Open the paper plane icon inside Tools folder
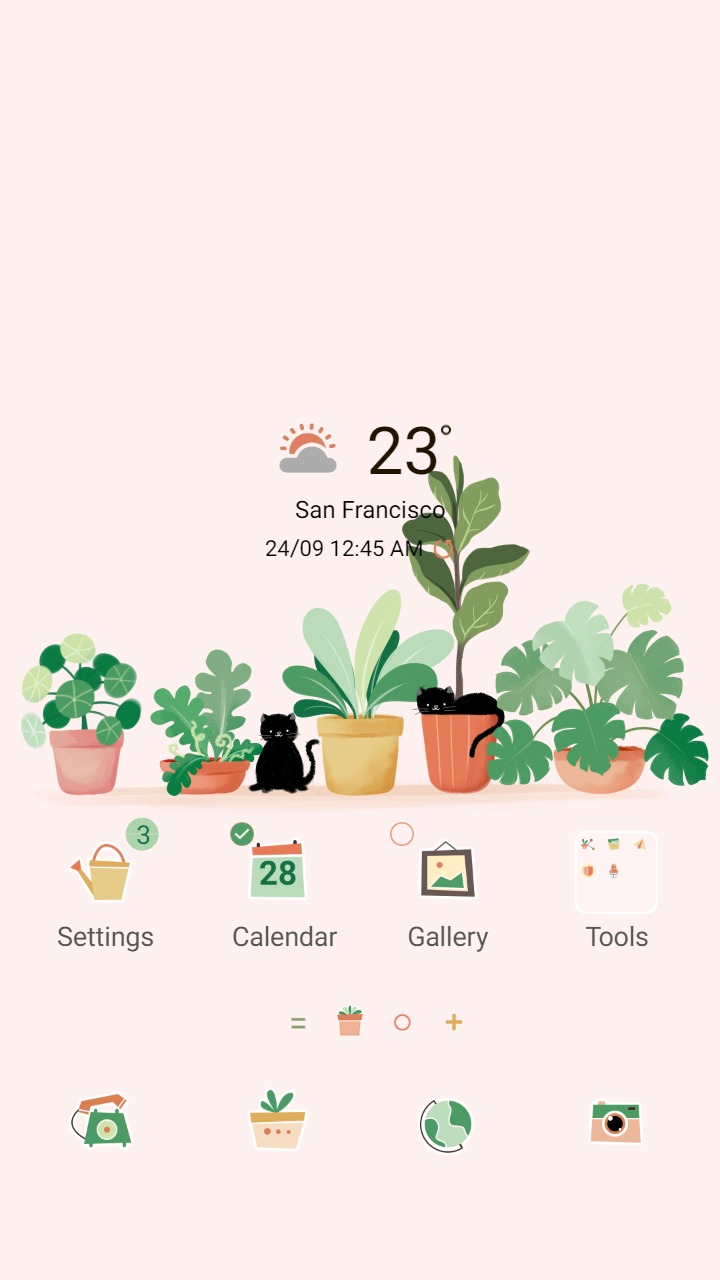The height and width of the screenshot is (1280, 720). tap(641, 843)
